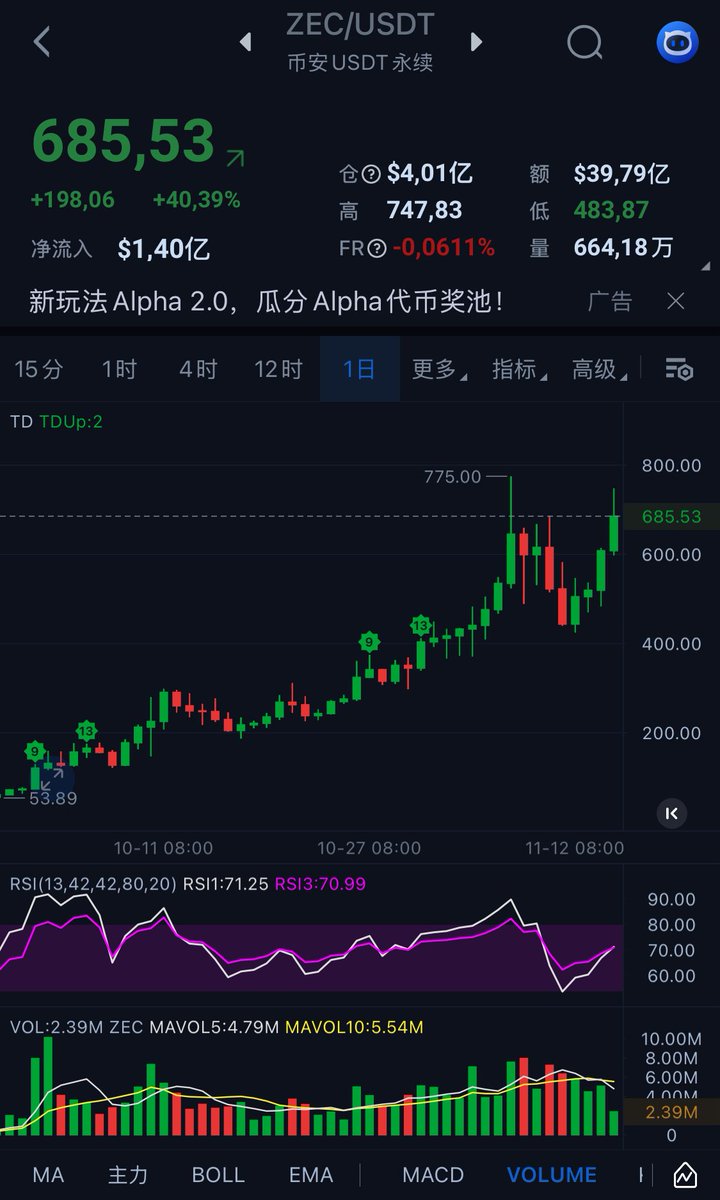Switch sub-chart to MACD
The image size is (720, 1200).
[x=433, y=1175]
